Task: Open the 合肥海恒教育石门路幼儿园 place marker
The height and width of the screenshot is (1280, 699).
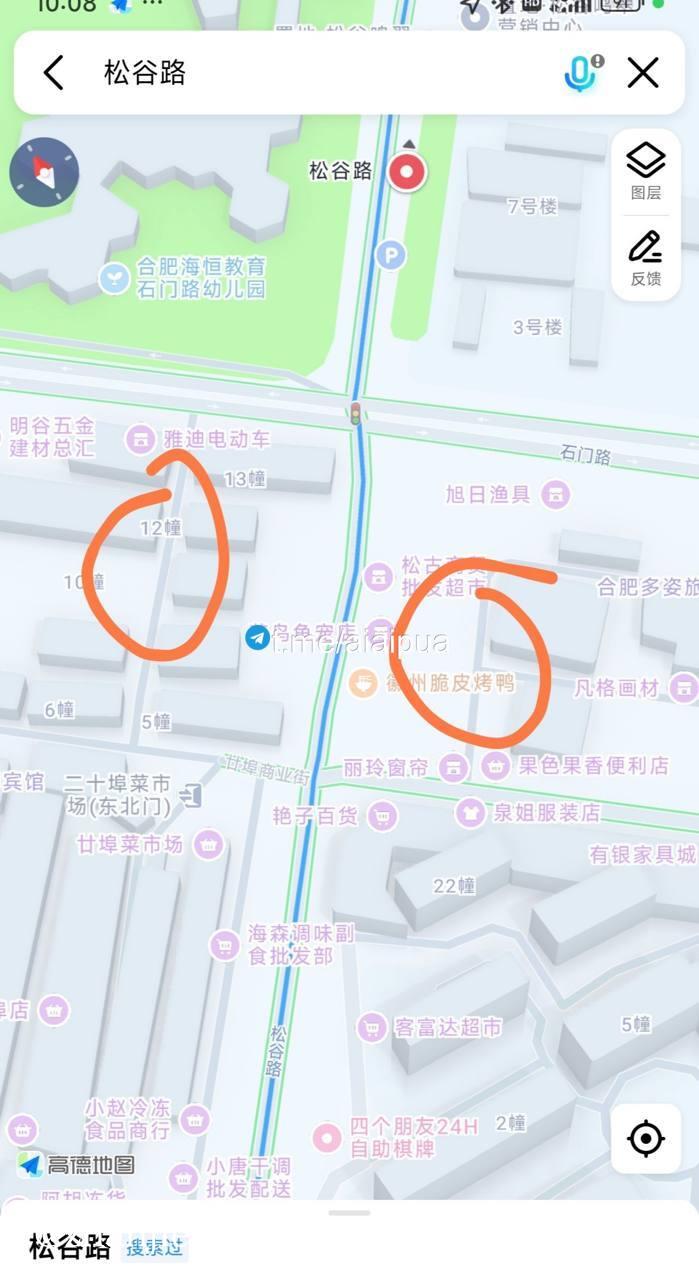Action: coord(114,277)
